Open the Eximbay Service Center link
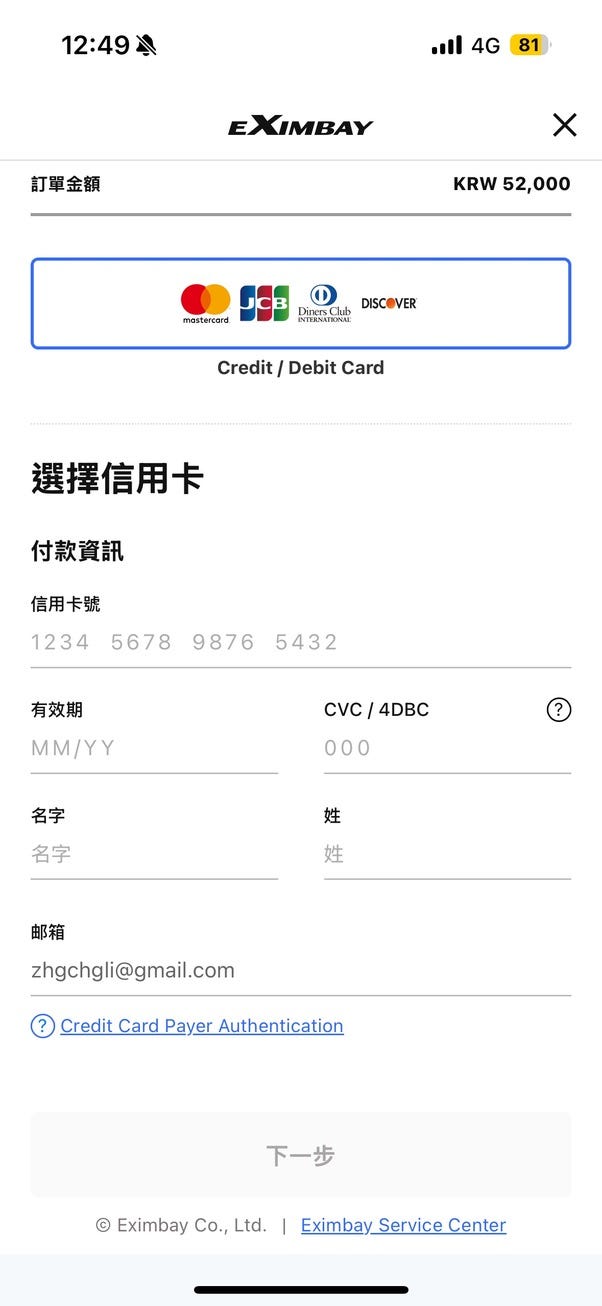This screenshot has height=1306, width=602. pyautogui.click(x=403, y=1225)
